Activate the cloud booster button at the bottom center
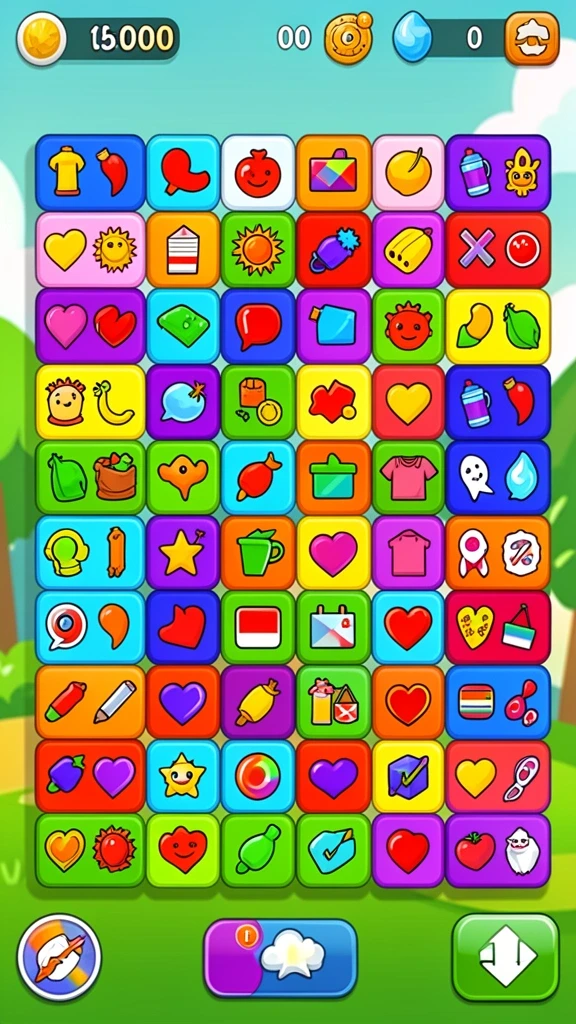Screen dimensions: 576x1024 [x=281, y=957]
